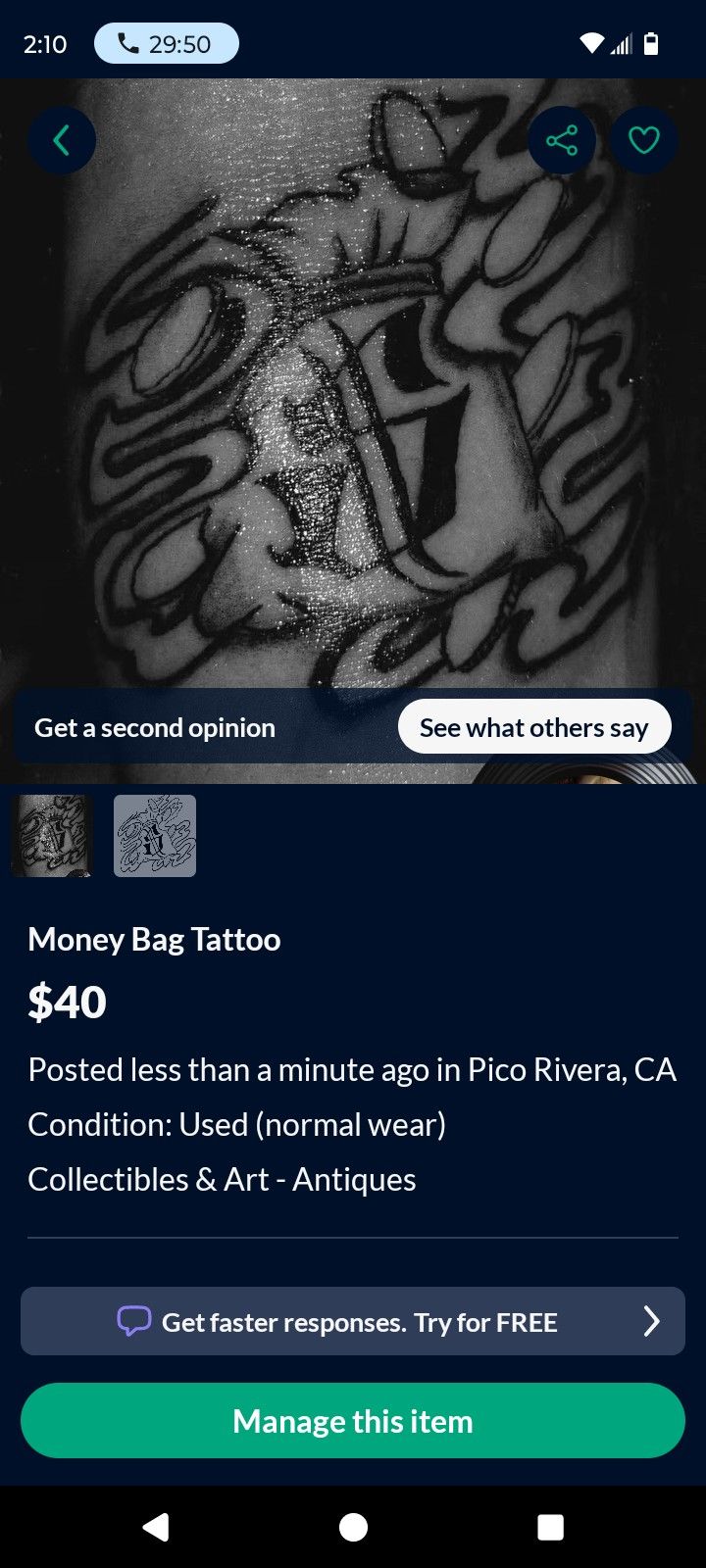The image size is (706, 1568).
Task: Tap Manage this item
Action: pyautogui.click(x=353, y=1421)
